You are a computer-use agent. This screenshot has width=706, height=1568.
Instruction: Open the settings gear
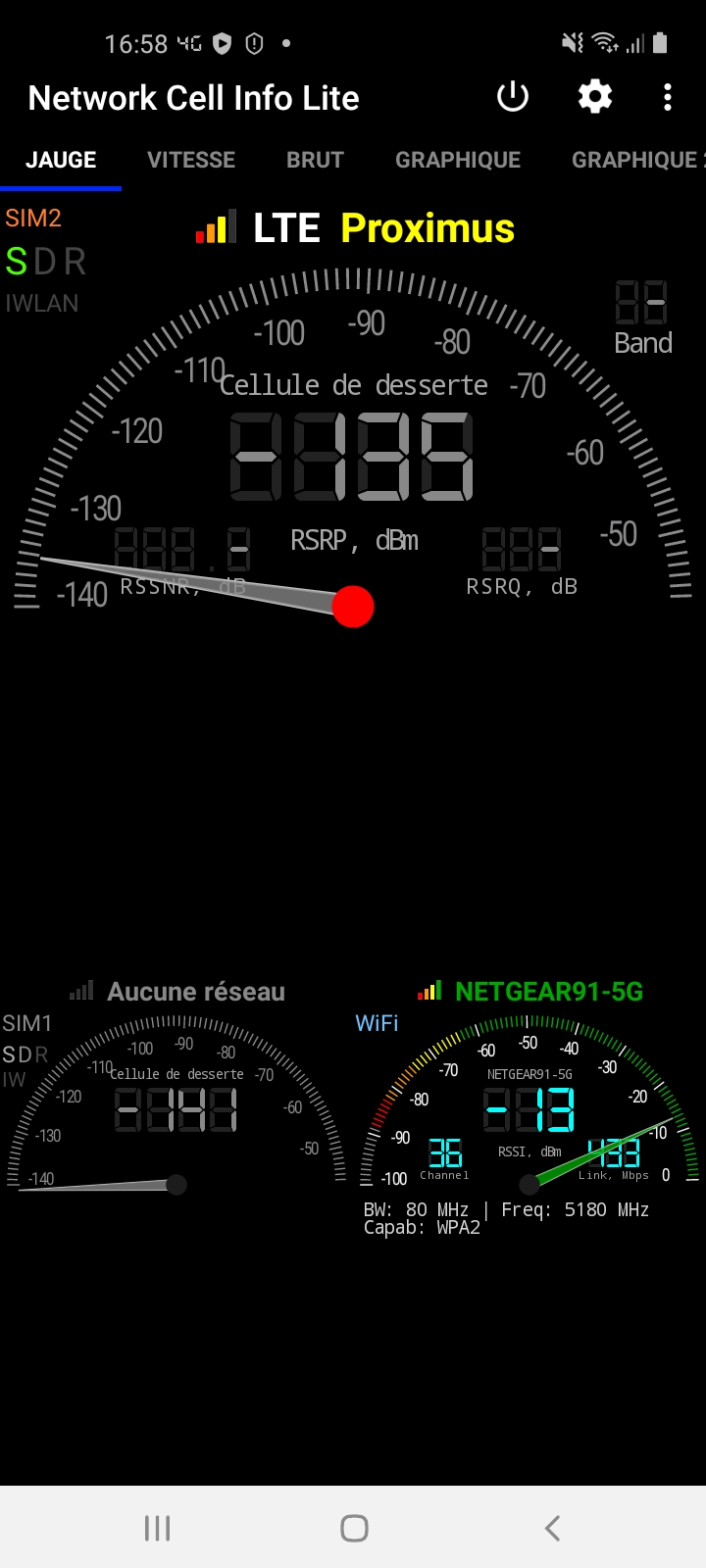(595, 97)
